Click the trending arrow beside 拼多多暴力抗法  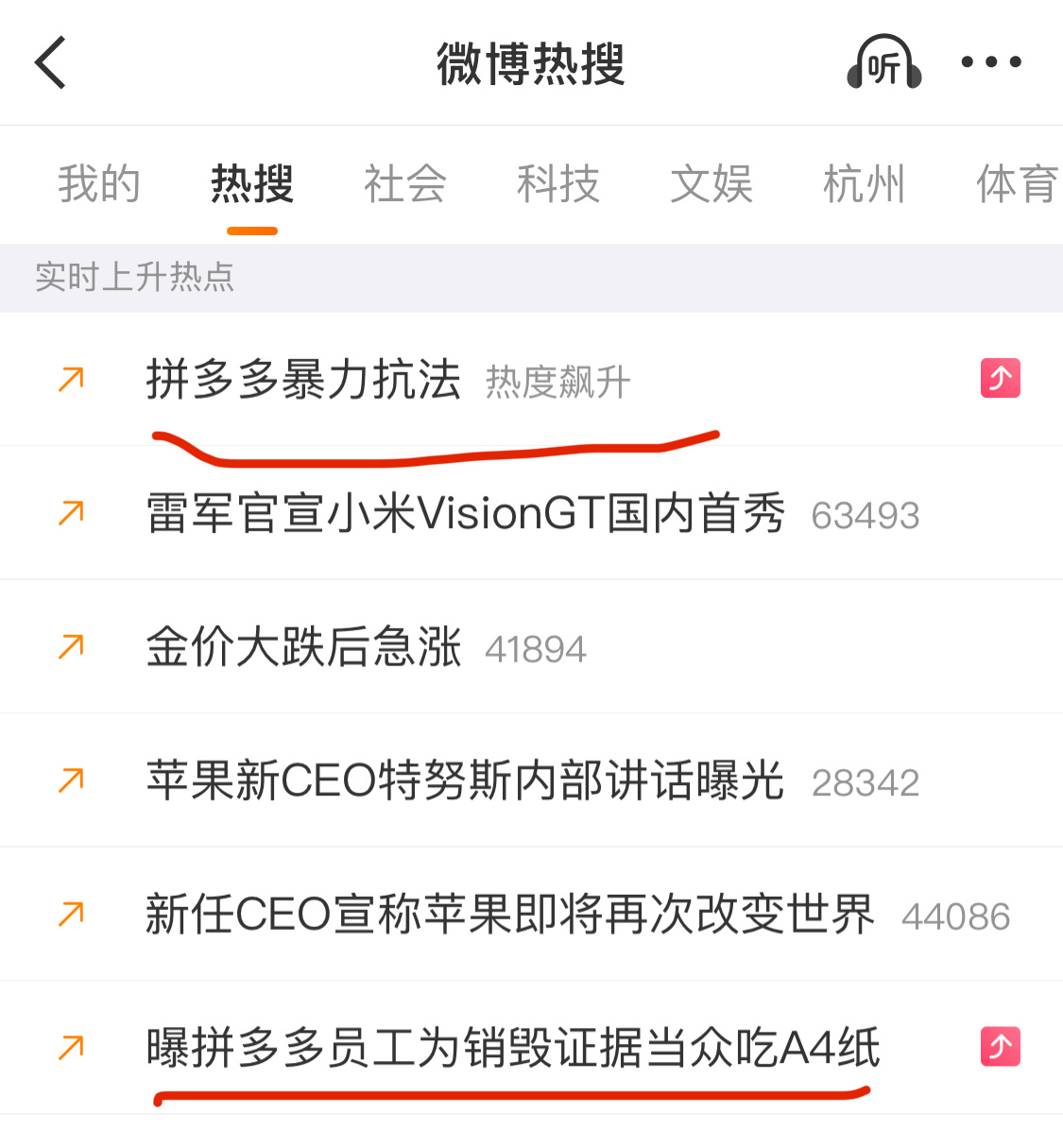(x=69, y=377)
